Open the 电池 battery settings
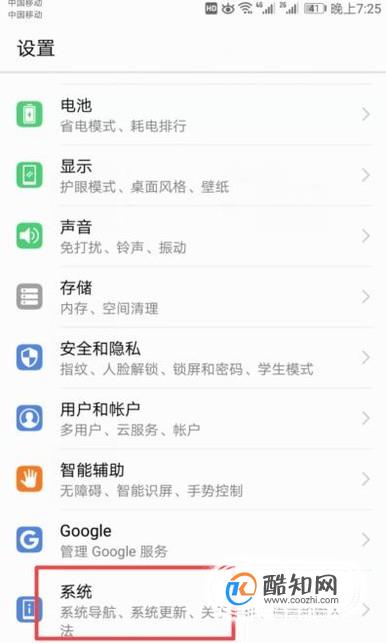Screen dimensions: 386x643 coord(193,114)
